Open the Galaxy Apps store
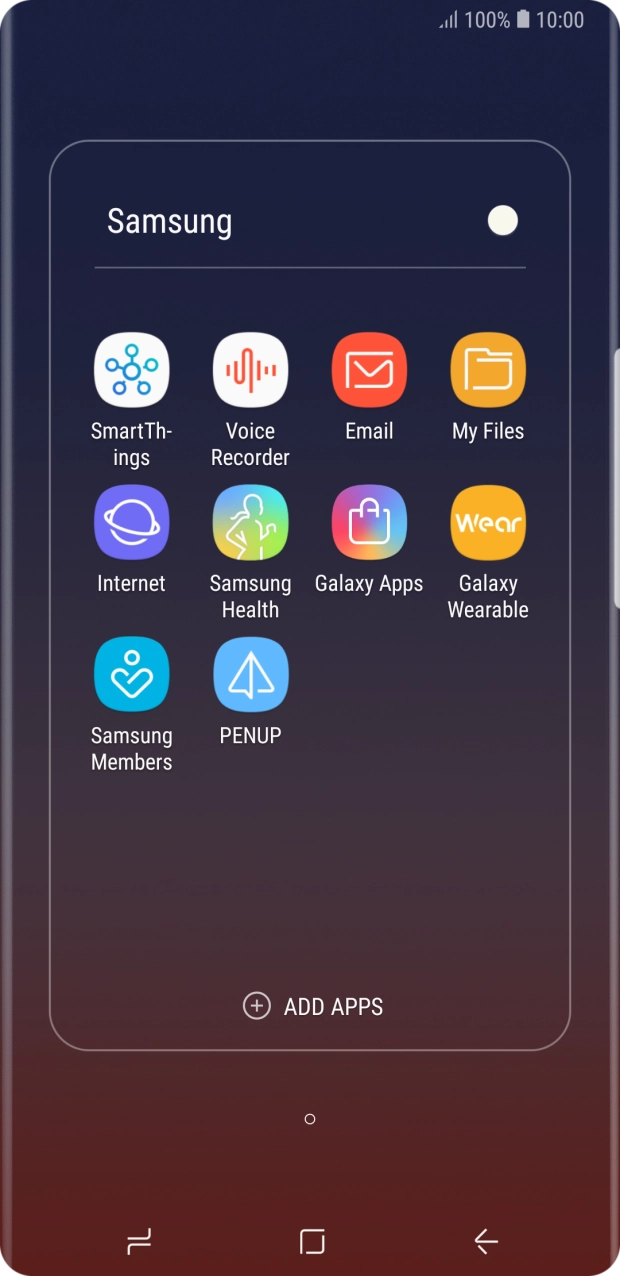This screenshot has width=620, height=1276. (369, 522)
